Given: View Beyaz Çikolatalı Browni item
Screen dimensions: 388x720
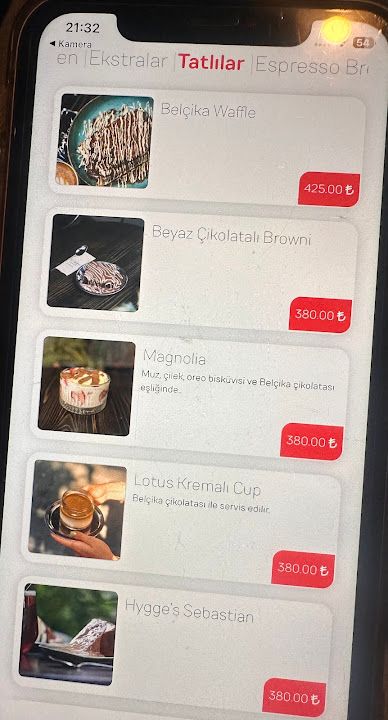Looking at the screenshot, I should (199, 270).
